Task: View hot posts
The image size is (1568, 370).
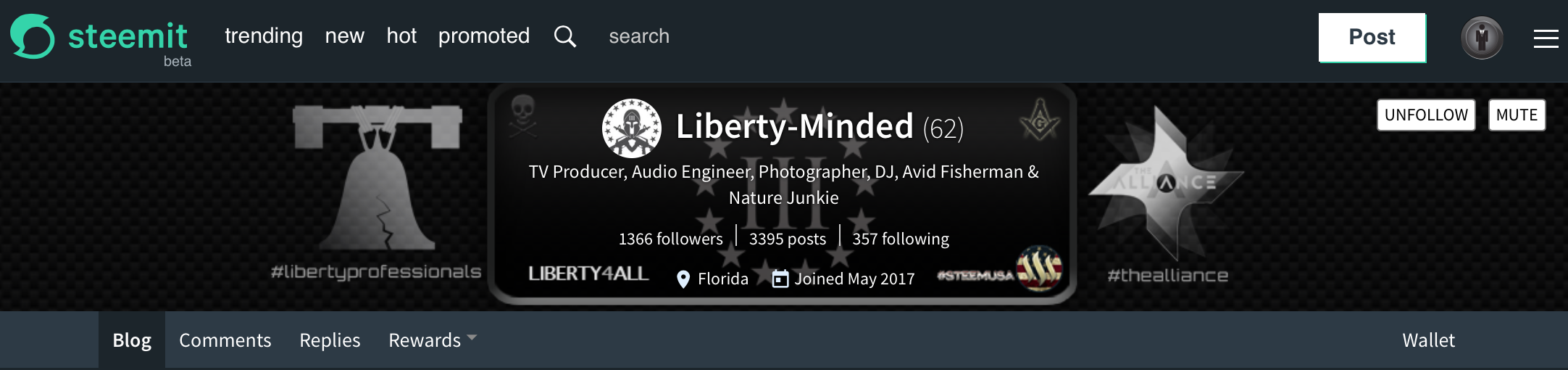Action: pyautogui.click(x=401, y=36)
